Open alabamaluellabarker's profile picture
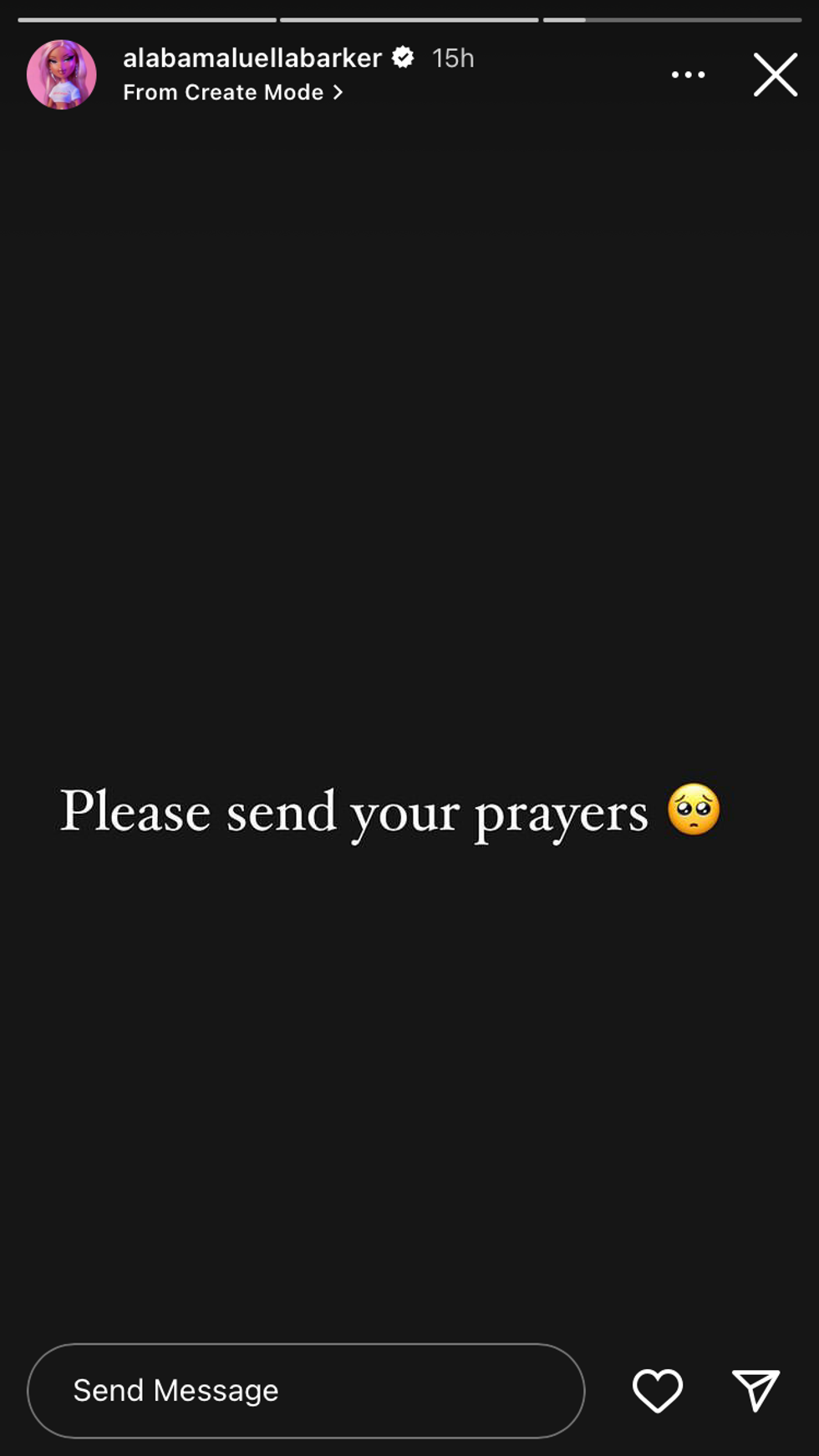Image resolution: width=819 pixels, height=1456 pixels. 61,75
